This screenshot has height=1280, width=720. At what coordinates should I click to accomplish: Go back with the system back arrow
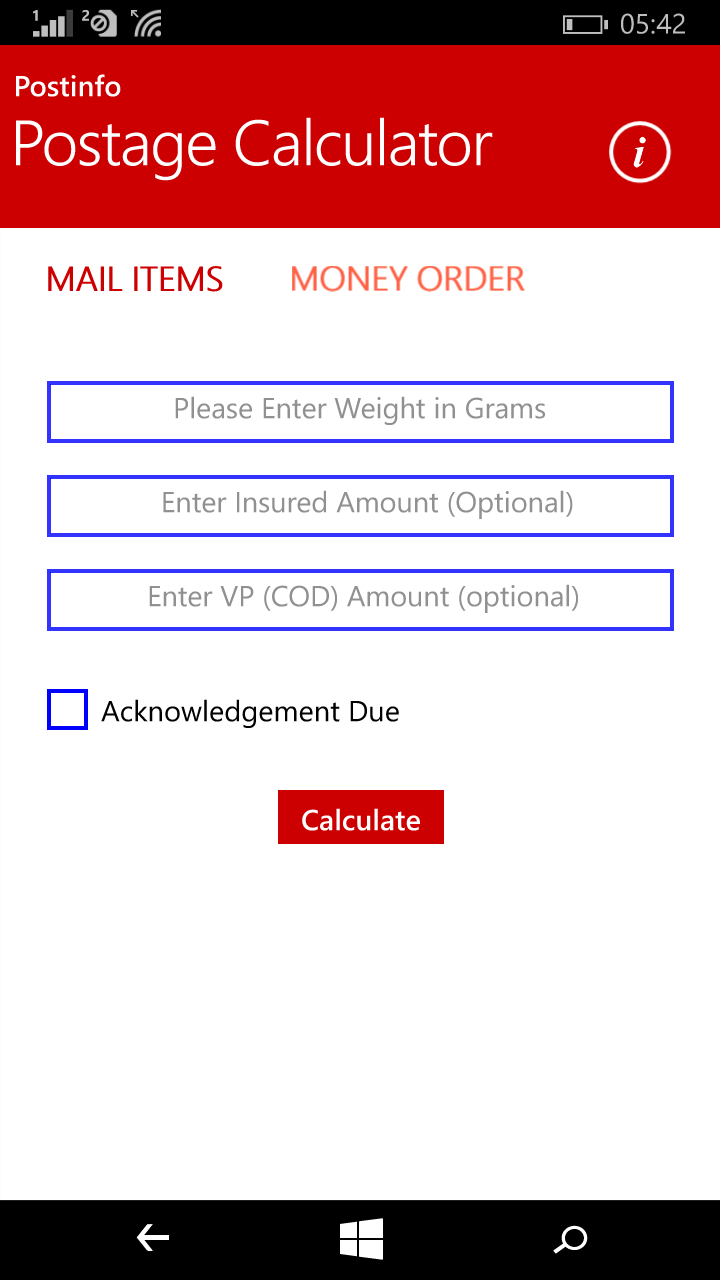(153, 1239)
